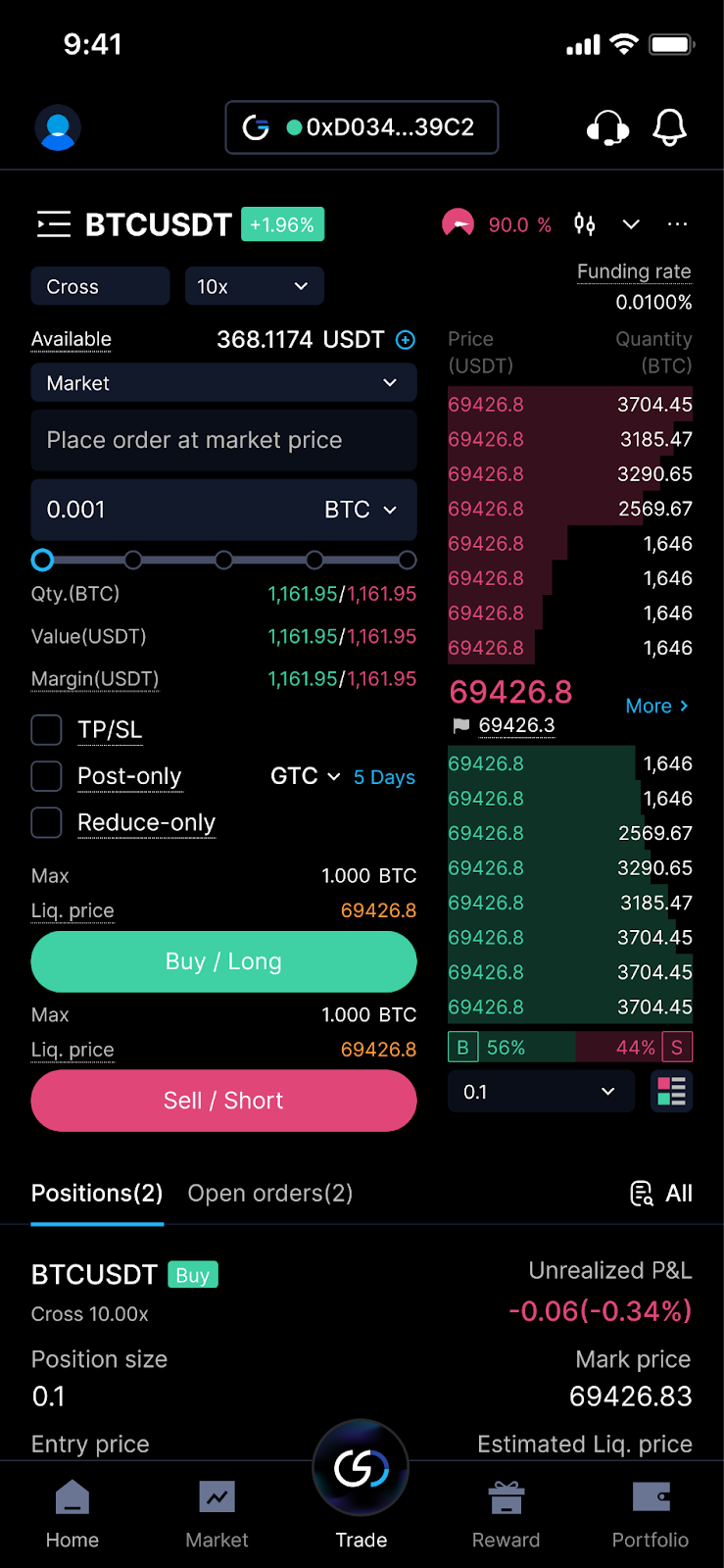
Task: Expand the 10x leverage dropdown
Action: [254, 286]
